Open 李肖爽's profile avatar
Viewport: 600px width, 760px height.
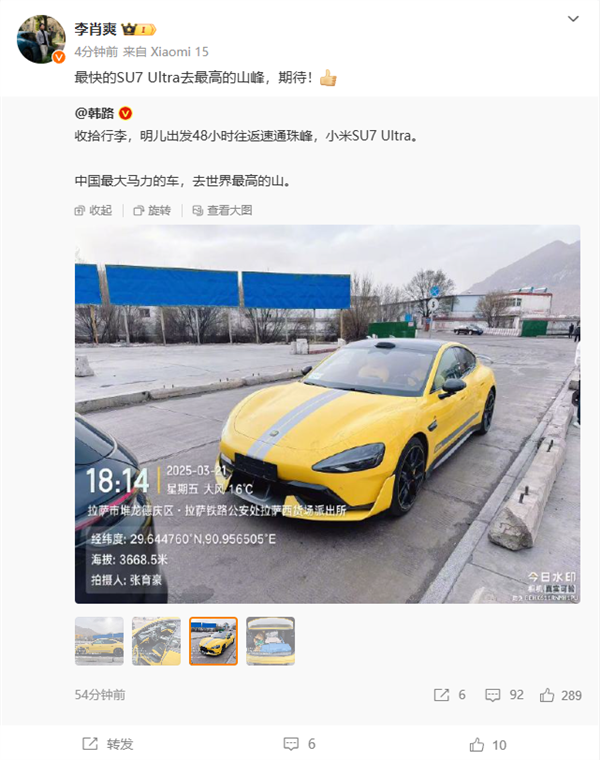click(x=41, y=39)
